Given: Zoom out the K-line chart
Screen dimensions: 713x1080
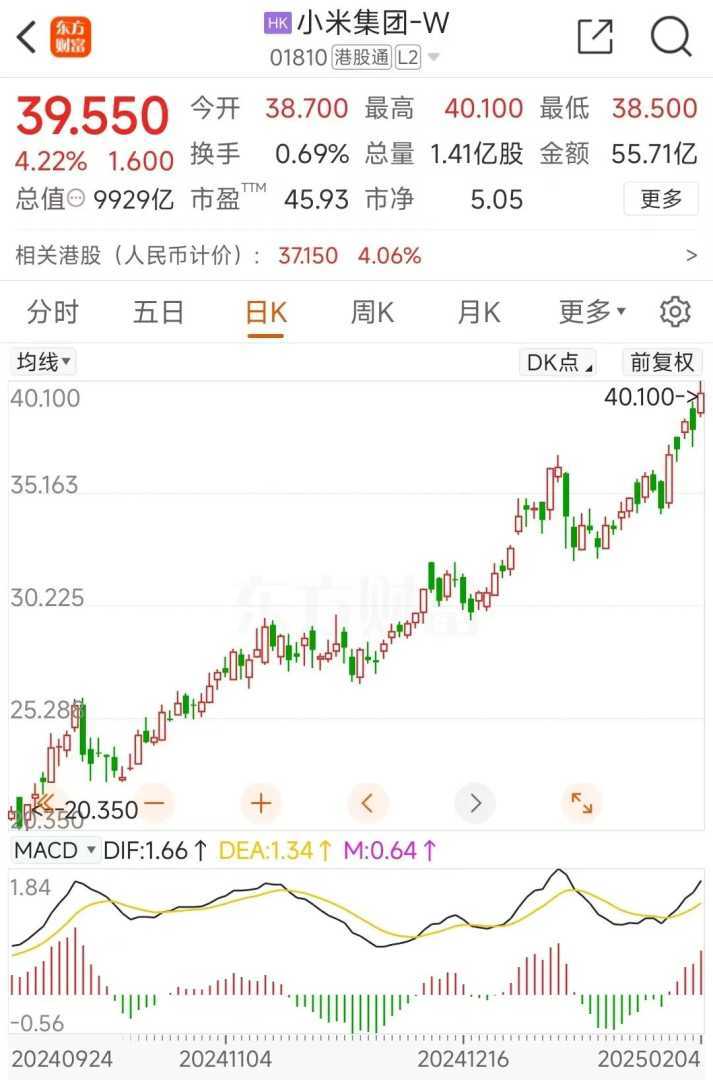Looking at the screenshot, I should 154,802.
